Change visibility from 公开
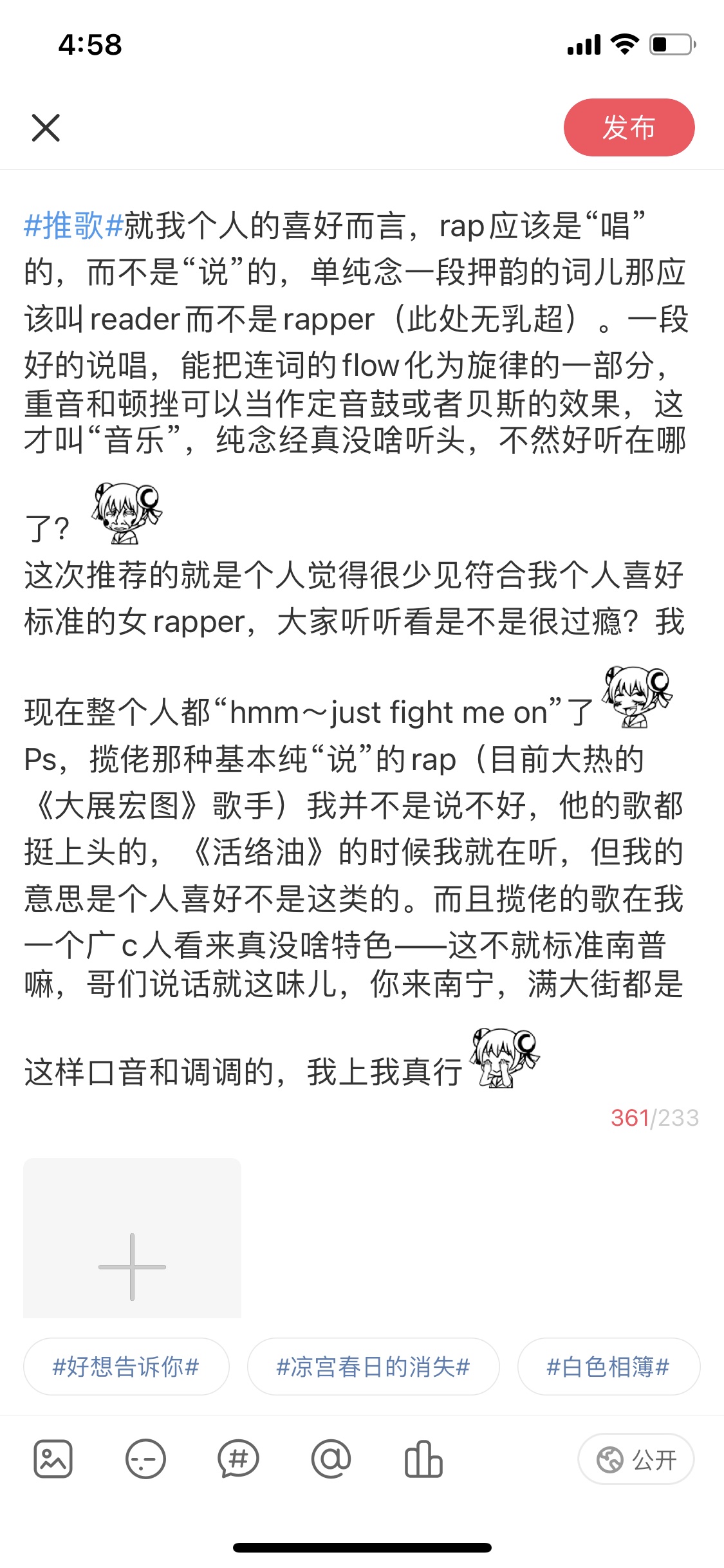 pyautogui.click(x=636, y=1459)
